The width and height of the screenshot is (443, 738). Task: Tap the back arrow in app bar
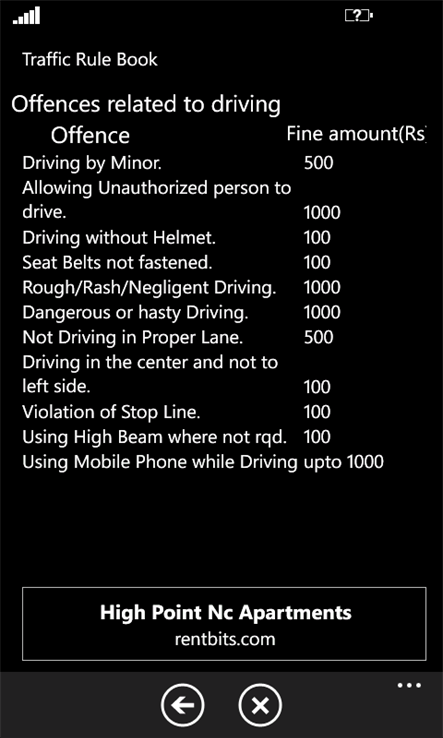coord(183,706)
